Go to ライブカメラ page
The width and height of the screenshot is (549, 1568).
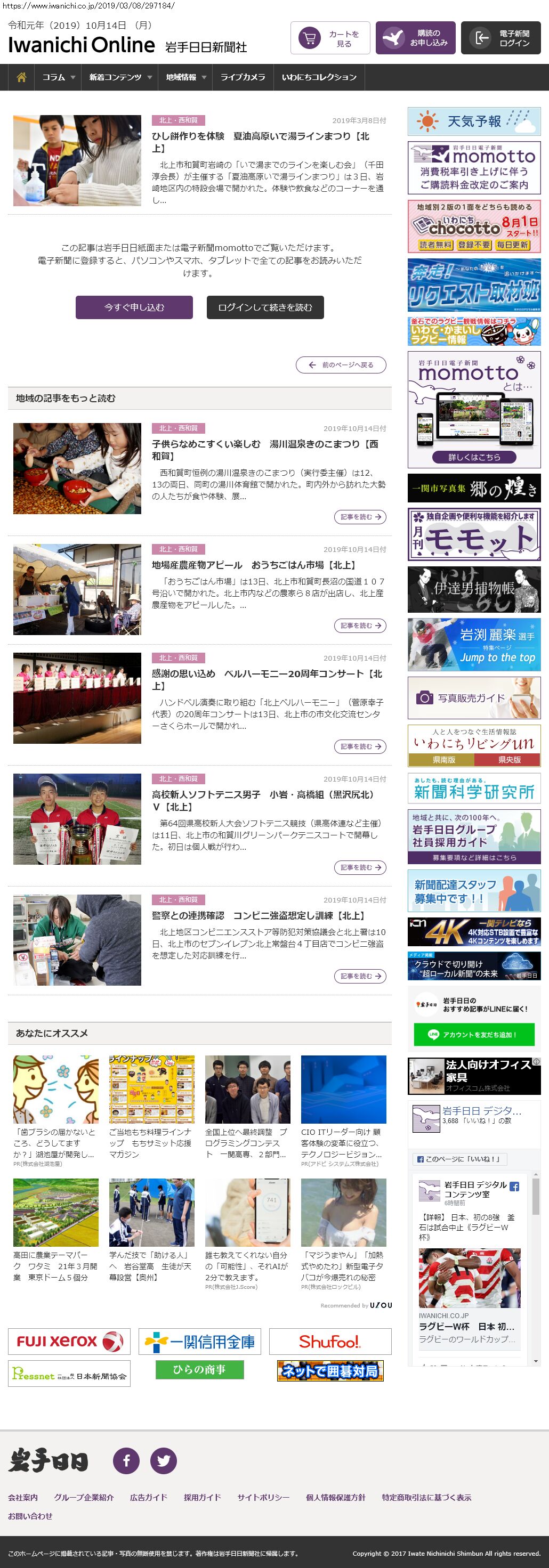[x=242, y=77]
